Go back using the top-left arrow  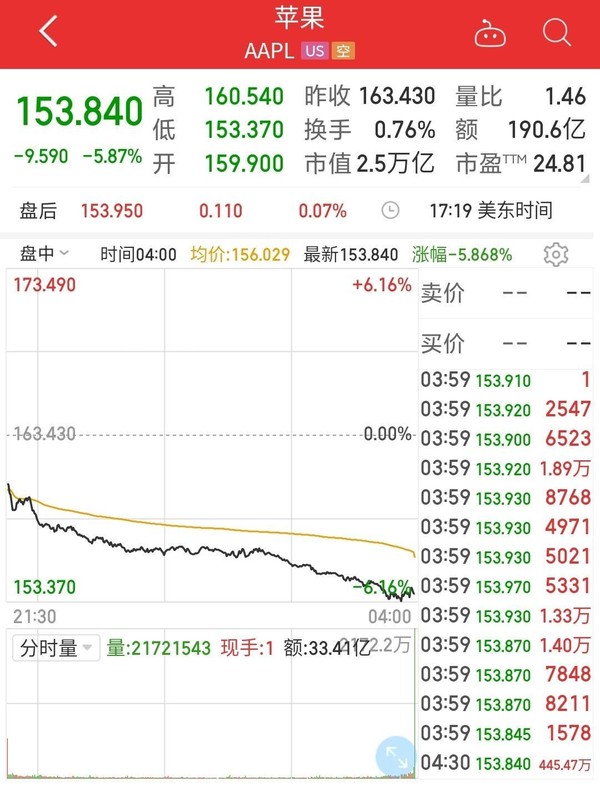48,32
